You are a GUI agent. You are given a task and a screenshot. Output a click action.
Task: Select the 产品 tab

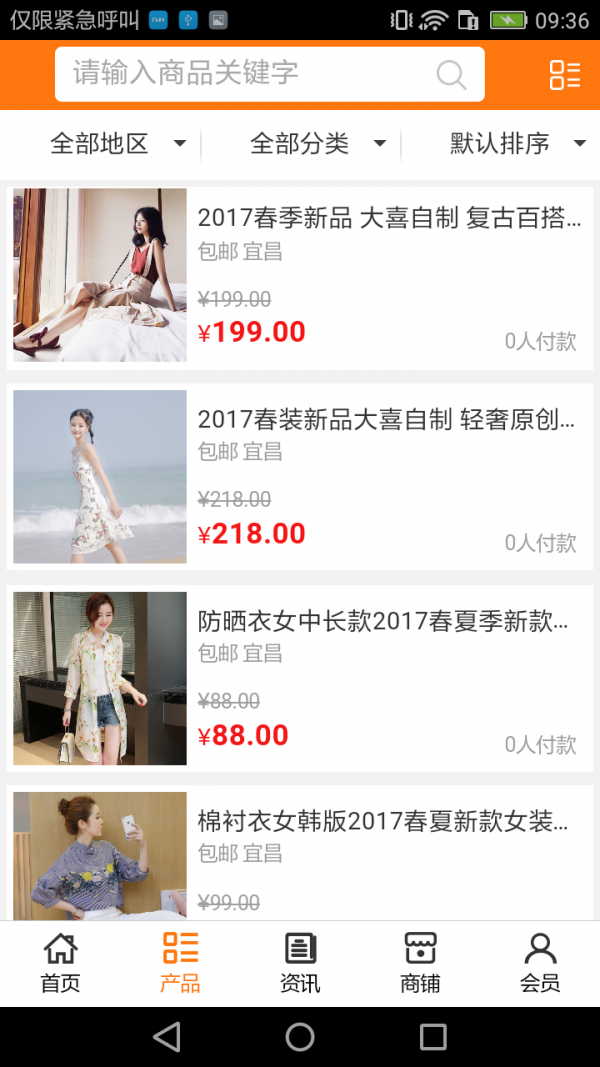click(x=180, y=963)
